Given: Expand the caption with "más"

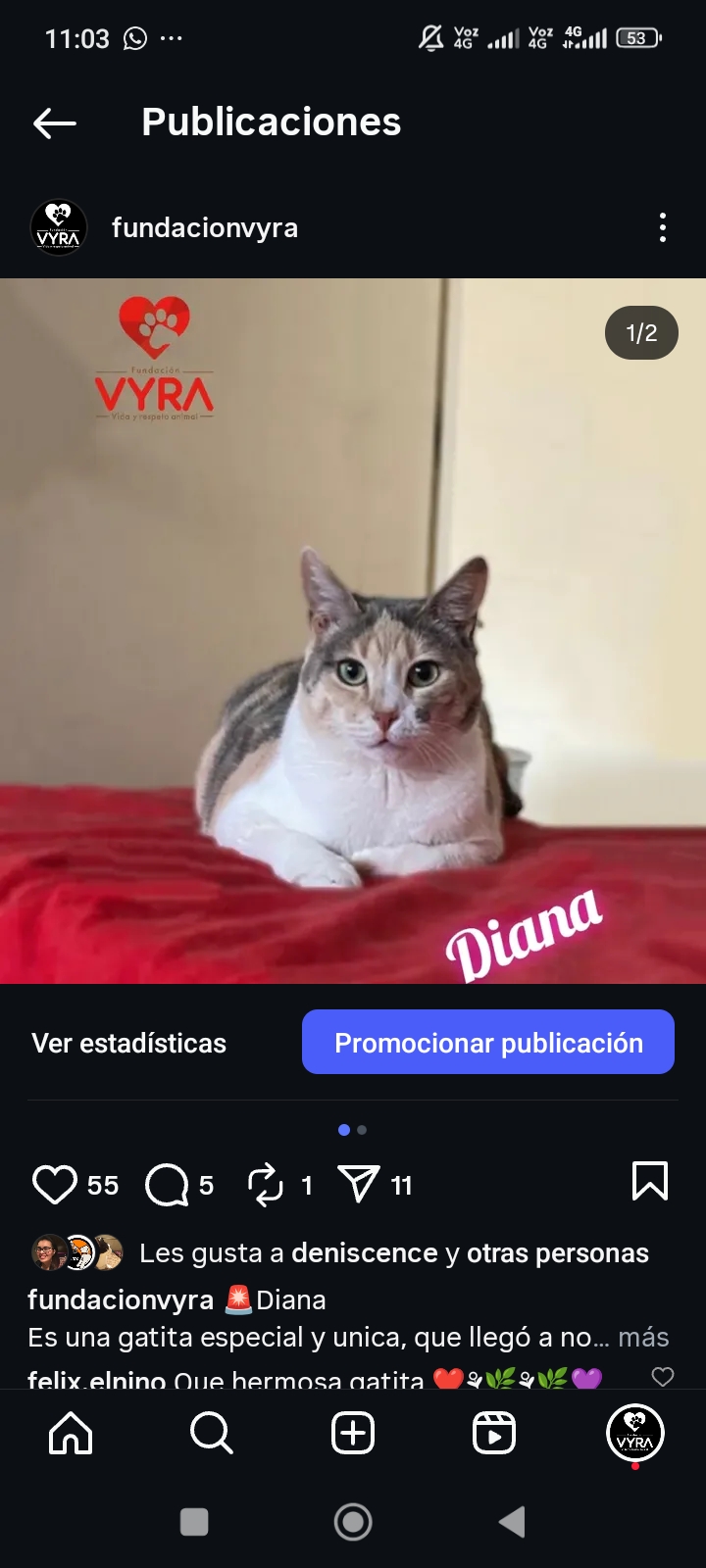Looking at the screenshot, I should (643, 1338).
